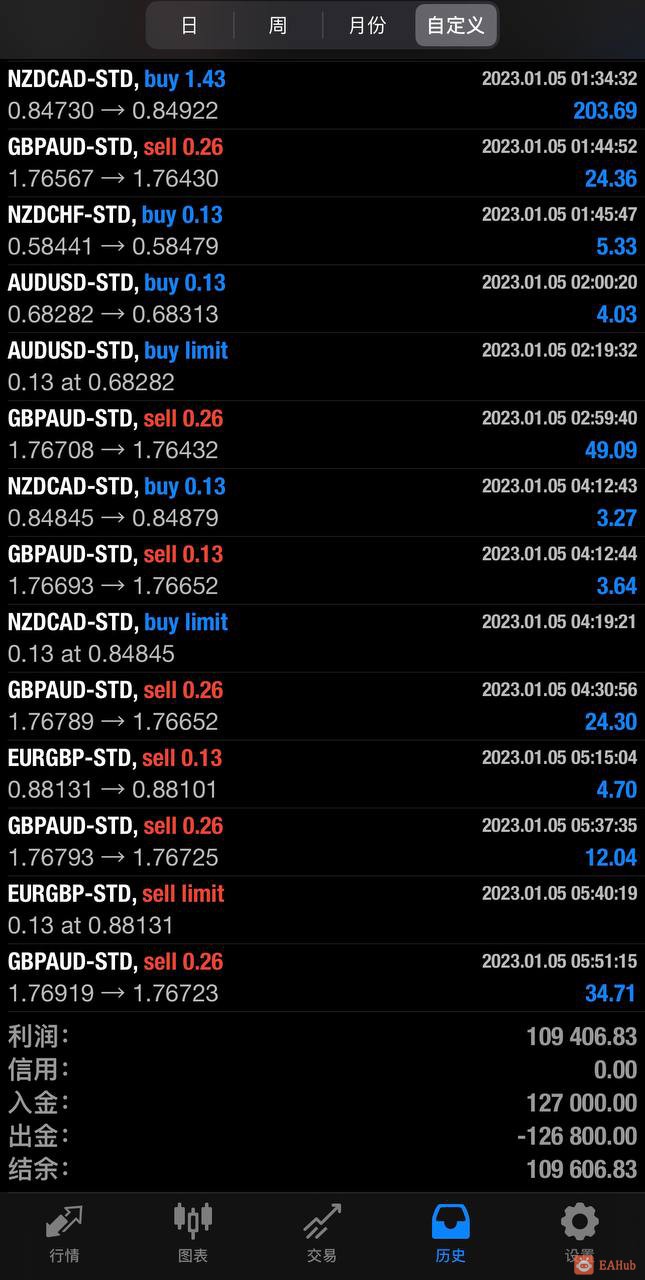Screen dimensions: 645x1280
Task: Switch to the 日 (day) period tab
Action: [189, 26]
